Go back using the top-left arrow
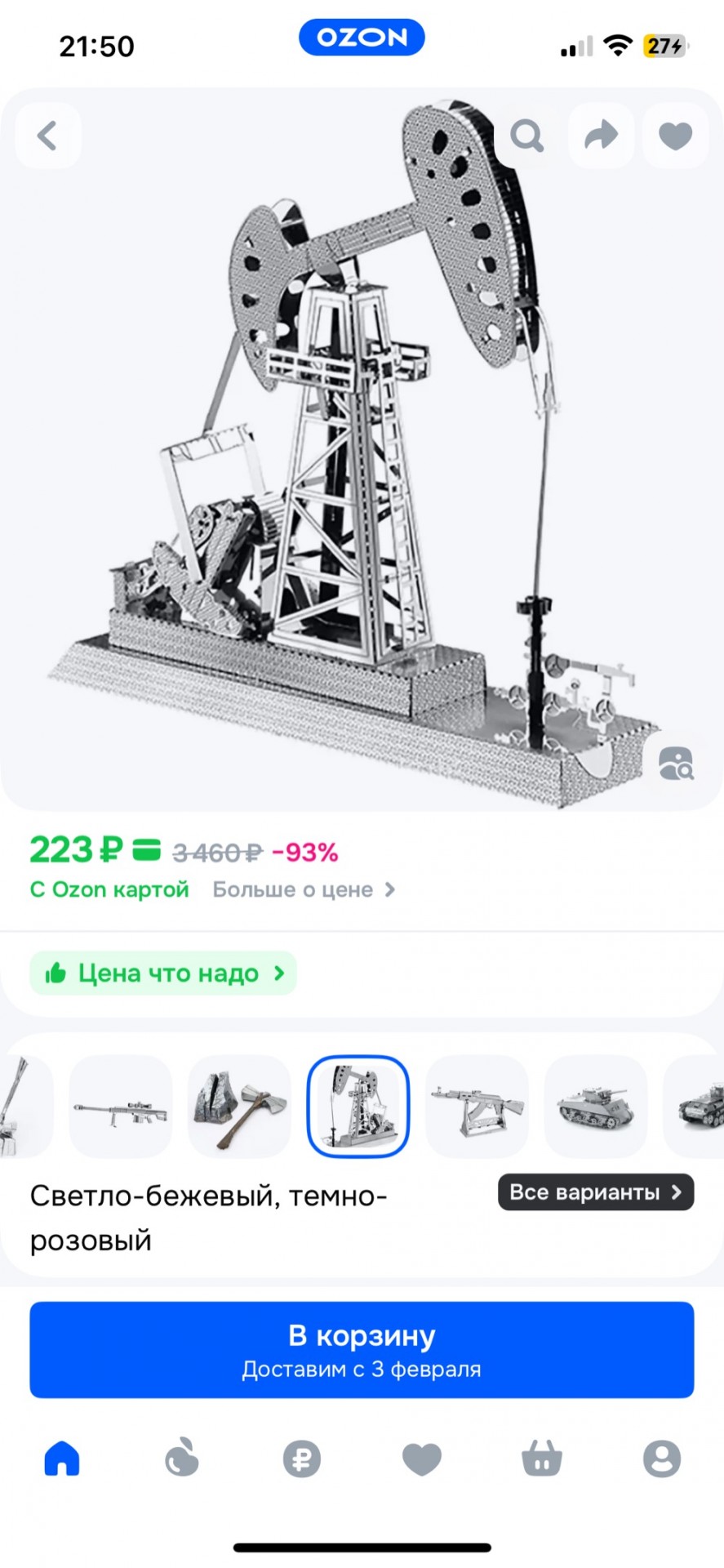Image resolution: width=724 pixels, height=1568 pixels. click(x=48, y=136)
